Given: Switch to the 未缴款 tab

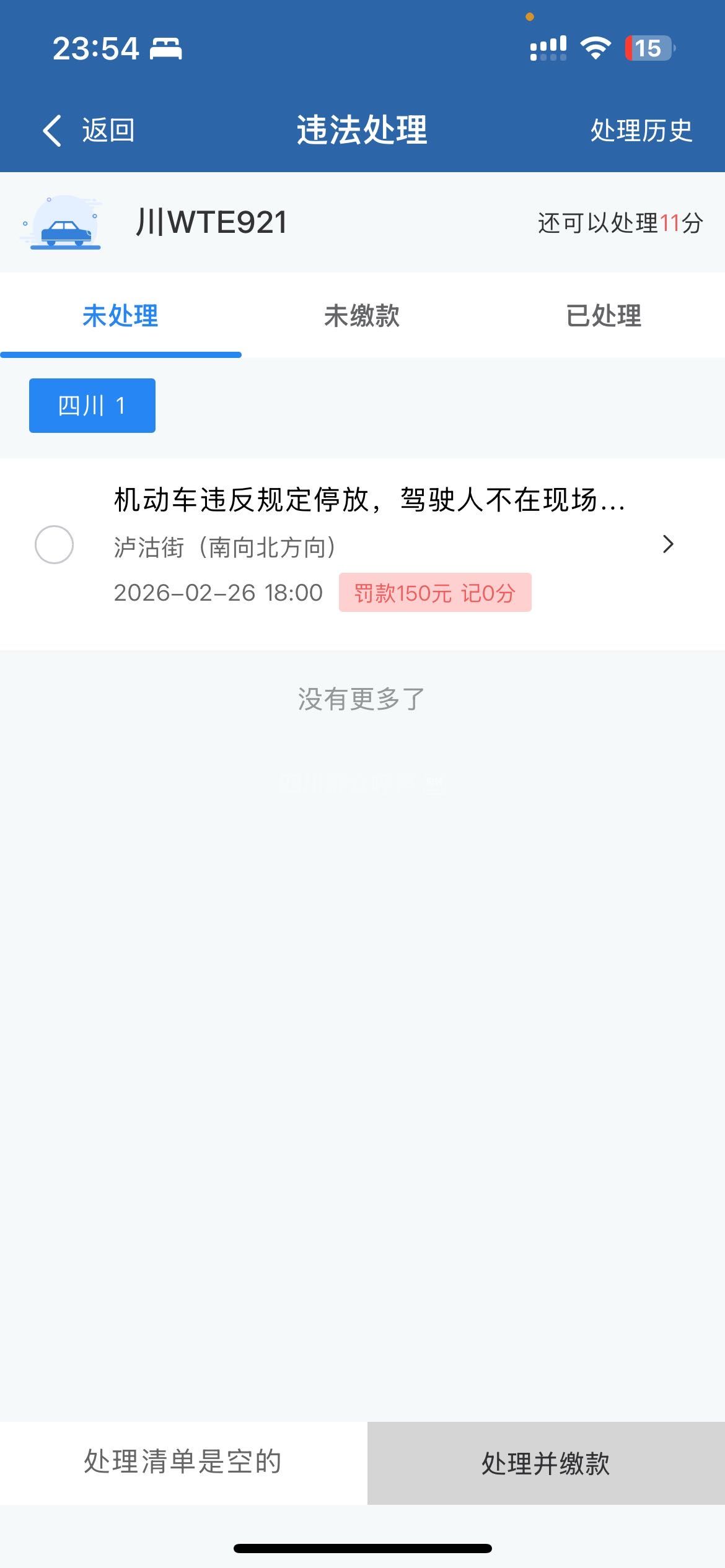Looking at the screenshot, I should click(362, 316).
